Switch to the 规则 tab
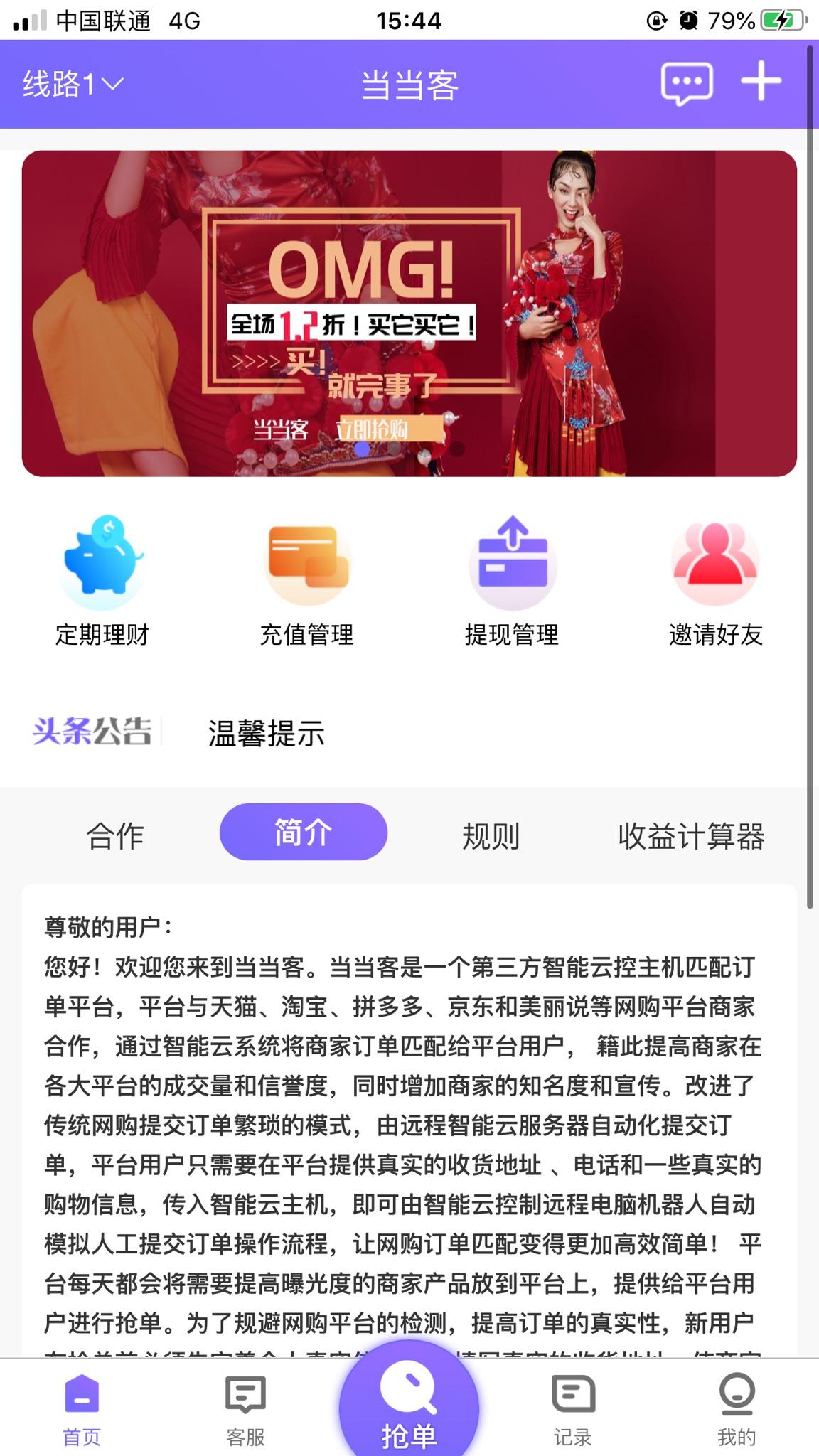This screenshot has height=1456, width=819. click(491, 835)
